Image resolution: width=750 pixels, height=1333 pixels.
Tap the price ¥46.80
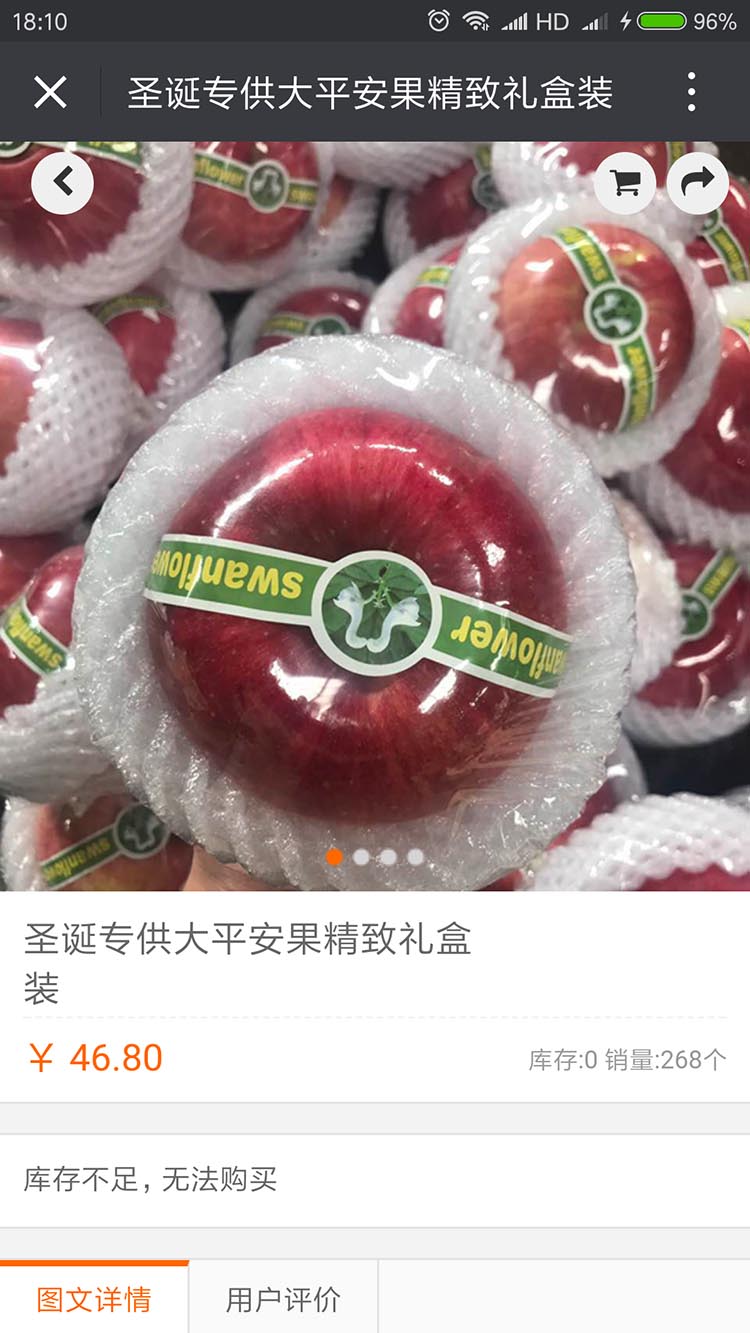click(x=95, y=1060)
